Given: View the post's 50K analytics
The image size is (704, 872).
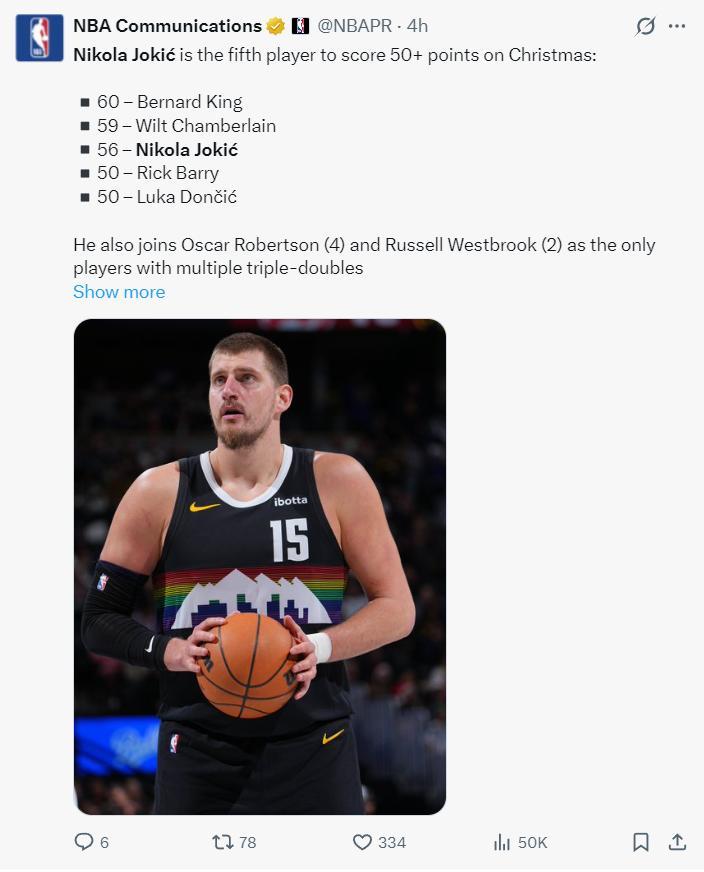Looking at the screenshot, I should tap(502, 842).
